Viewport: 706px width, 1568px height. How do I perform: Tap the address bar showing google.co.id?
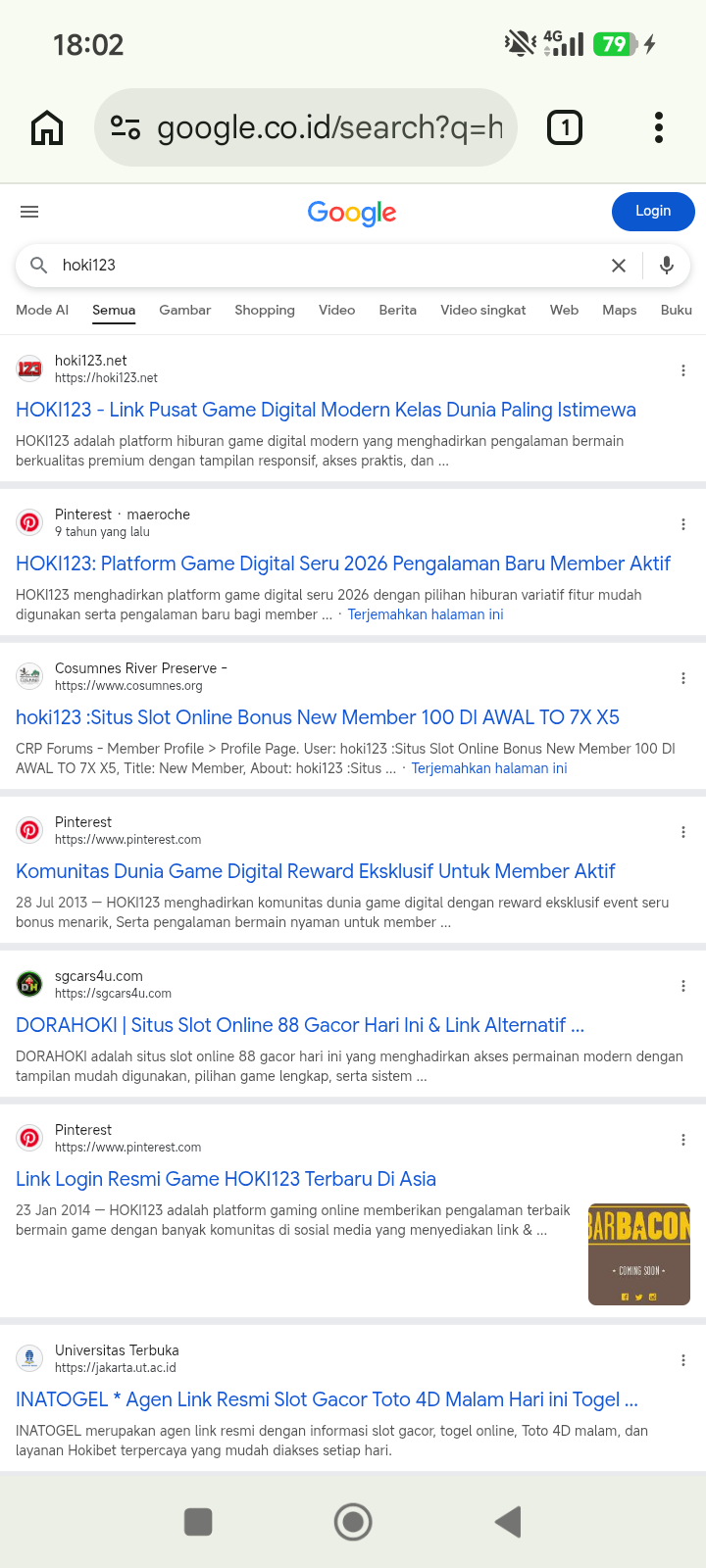(306, 127)
